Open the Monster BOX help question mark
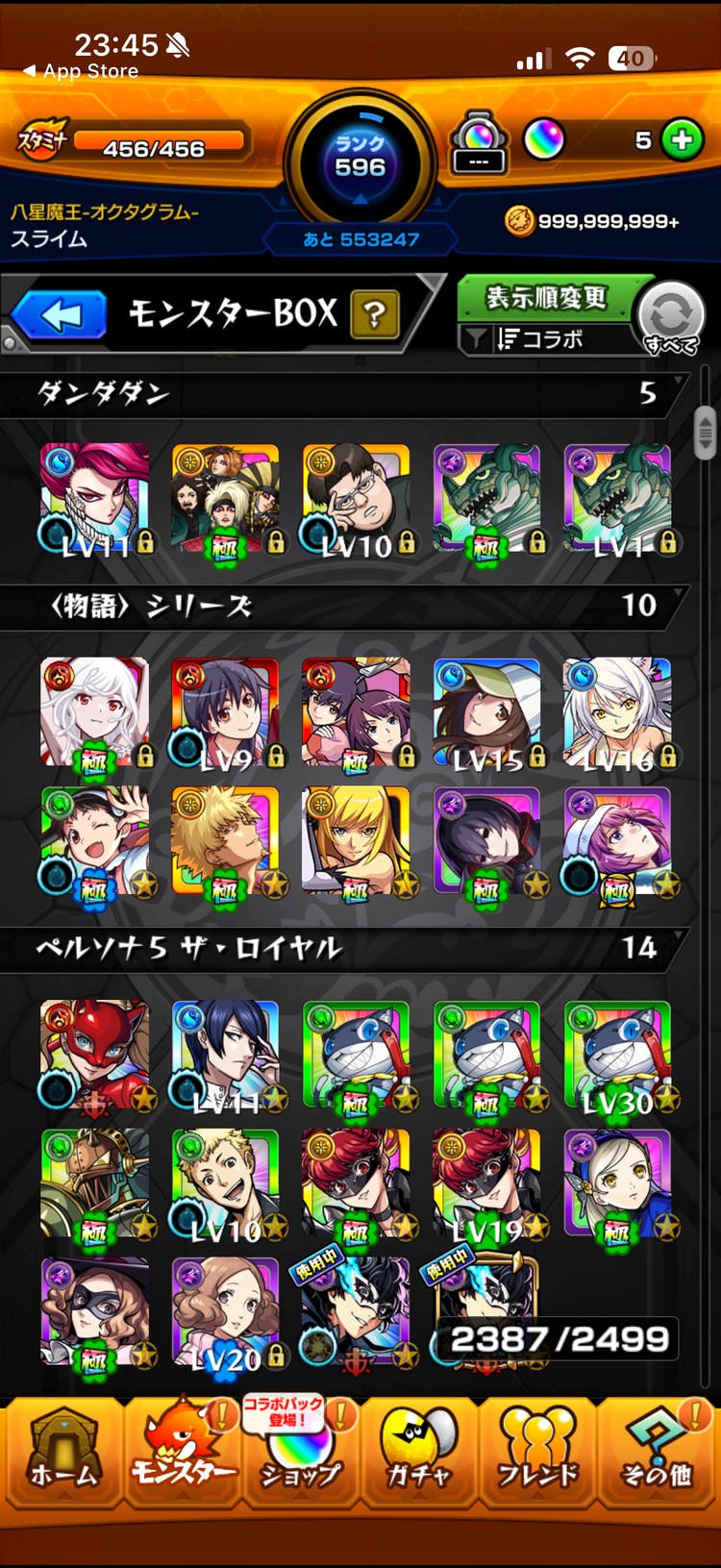This screenshot has width=721, height=1568. (x=375, y=314)
